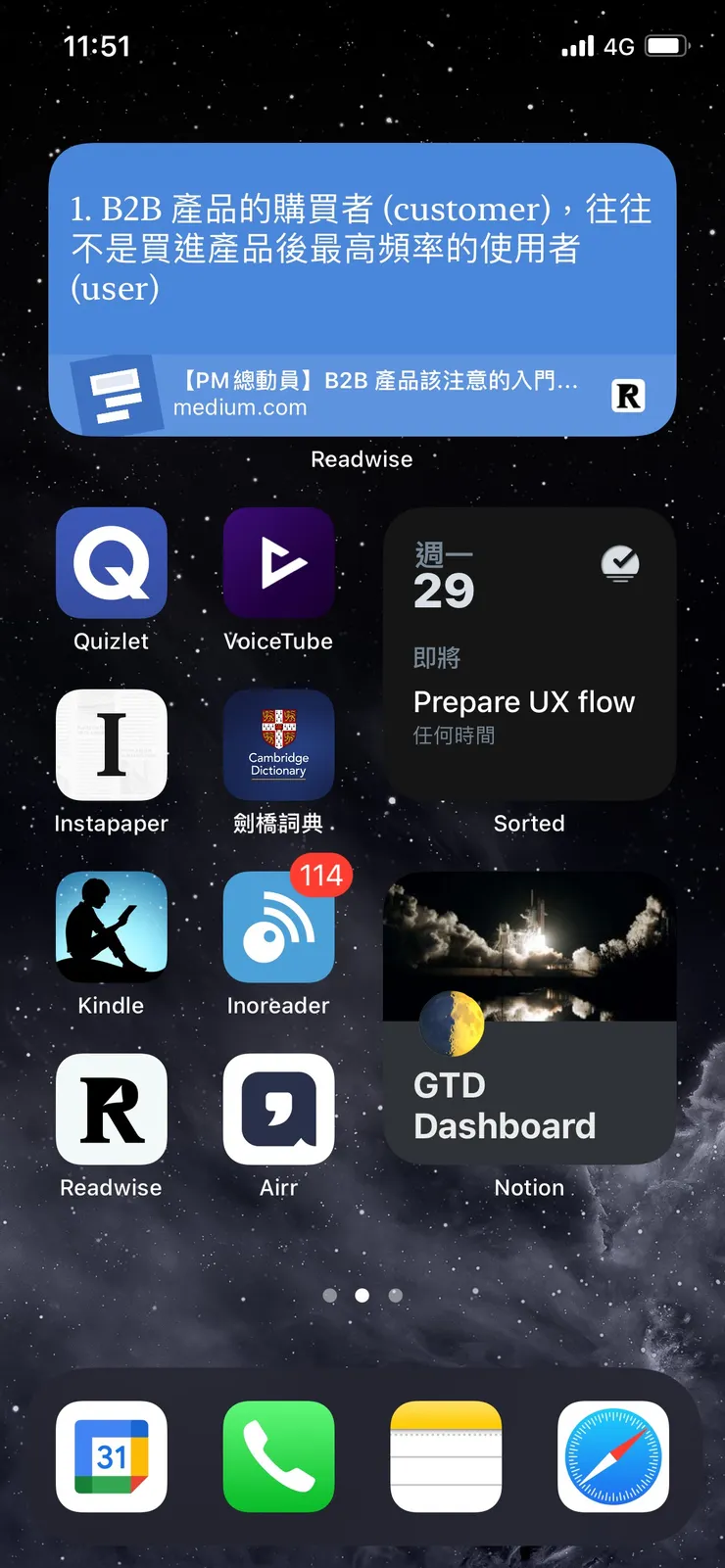This screenshot has height=1568, width=725.
Task: Open Google Calendar from the dock
Action: [112, 1456]
